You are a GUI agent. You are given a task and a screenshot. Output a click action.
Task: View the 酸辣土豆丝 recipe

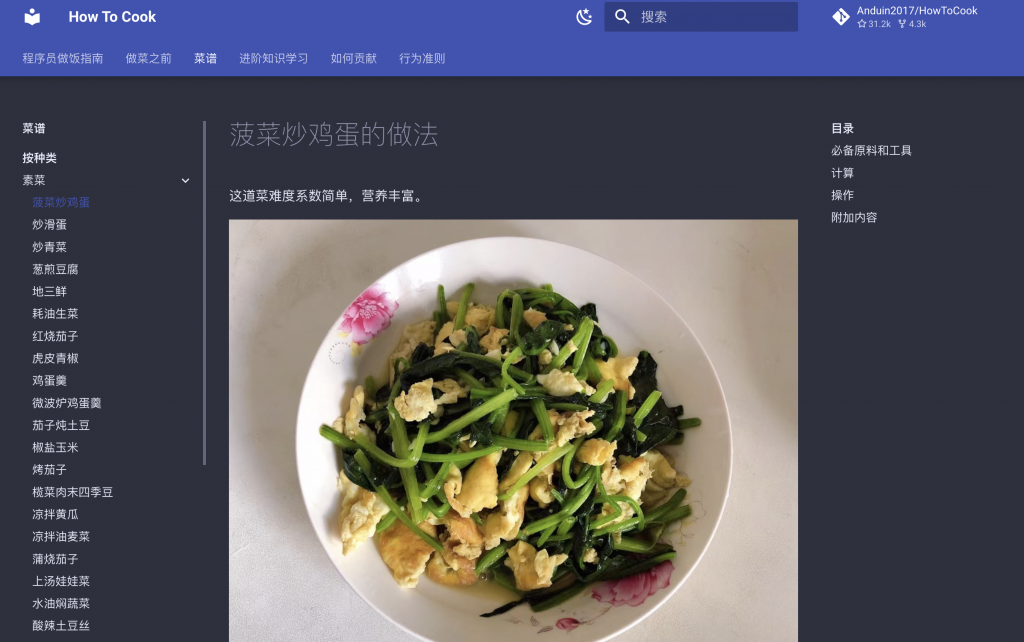(x=61, y=626)
